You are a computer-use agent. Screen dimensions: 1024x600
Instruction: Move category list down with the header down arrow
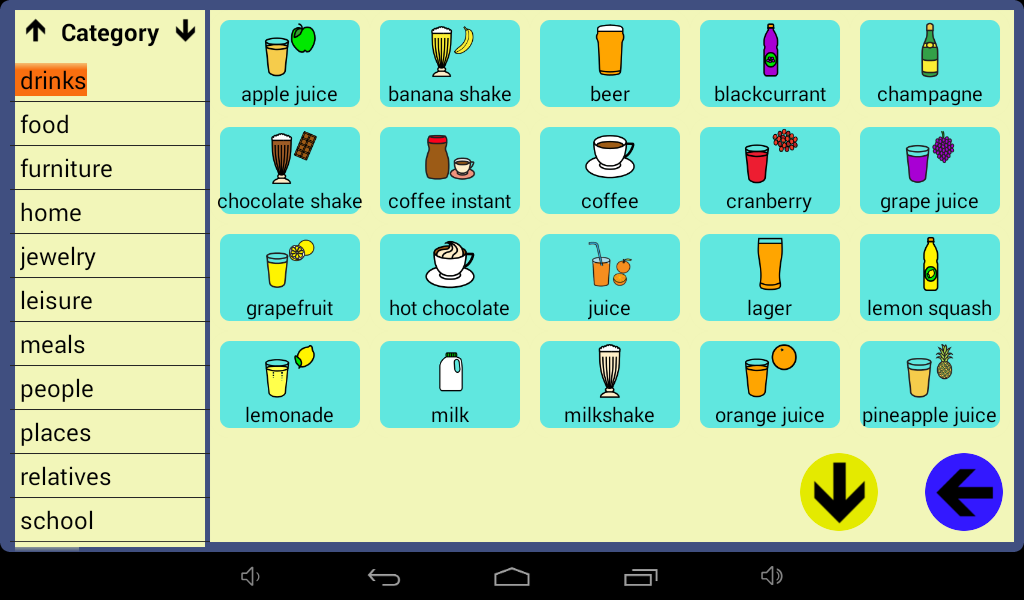(185, 32)
